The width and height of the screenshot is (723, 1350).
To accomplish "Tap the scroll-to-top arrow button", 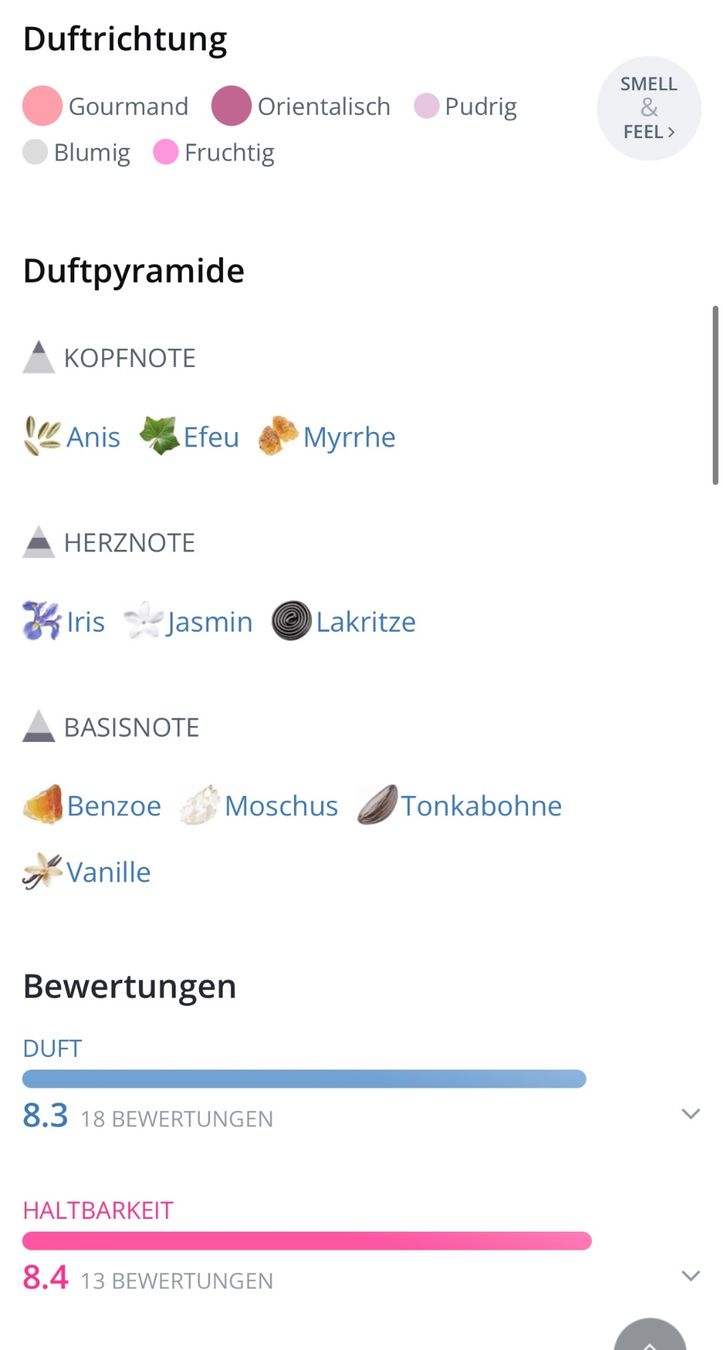I will pyautogui.click(x=650, y=1334).
